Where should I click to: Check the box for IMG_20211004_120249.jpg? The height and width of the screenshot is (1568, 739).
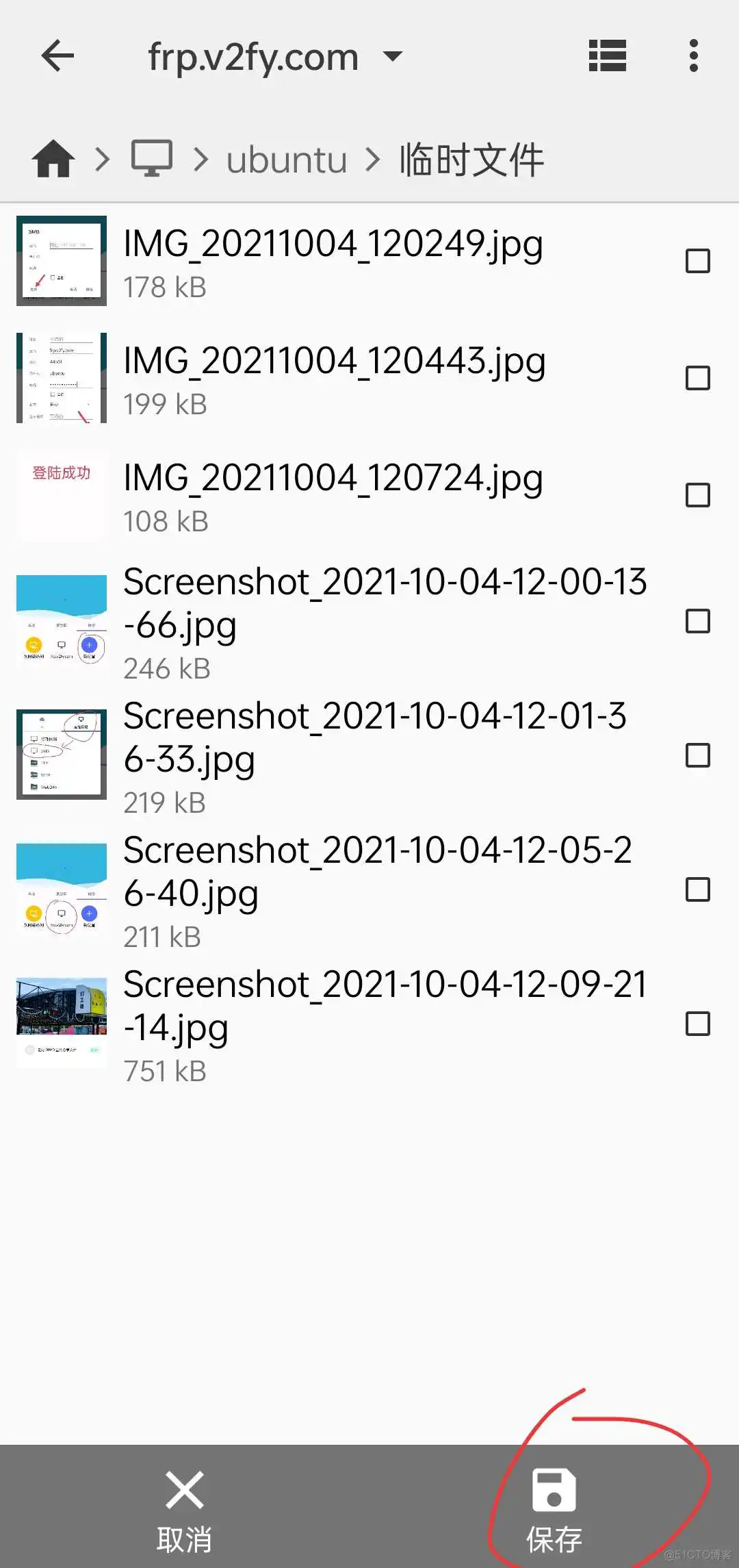698,261
